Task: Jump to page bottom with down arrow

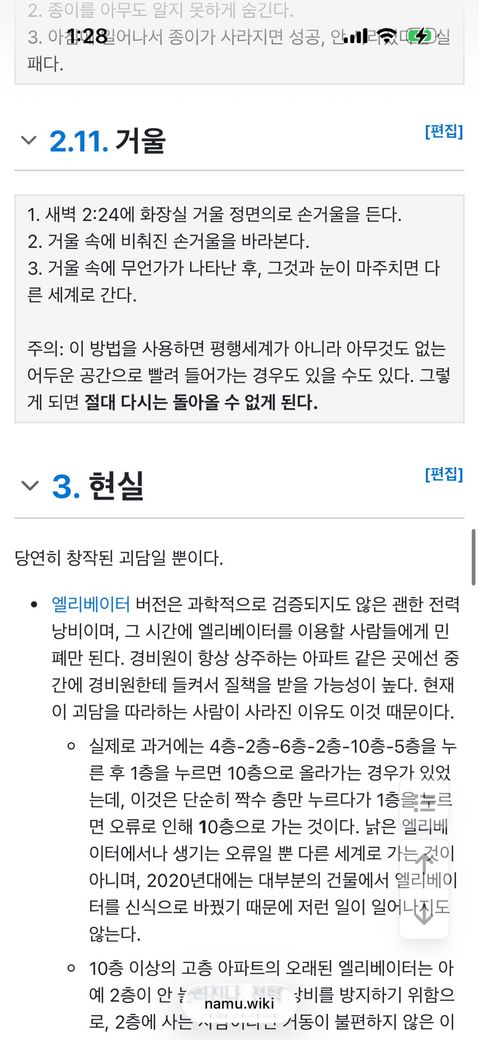Action: point(424,913)
